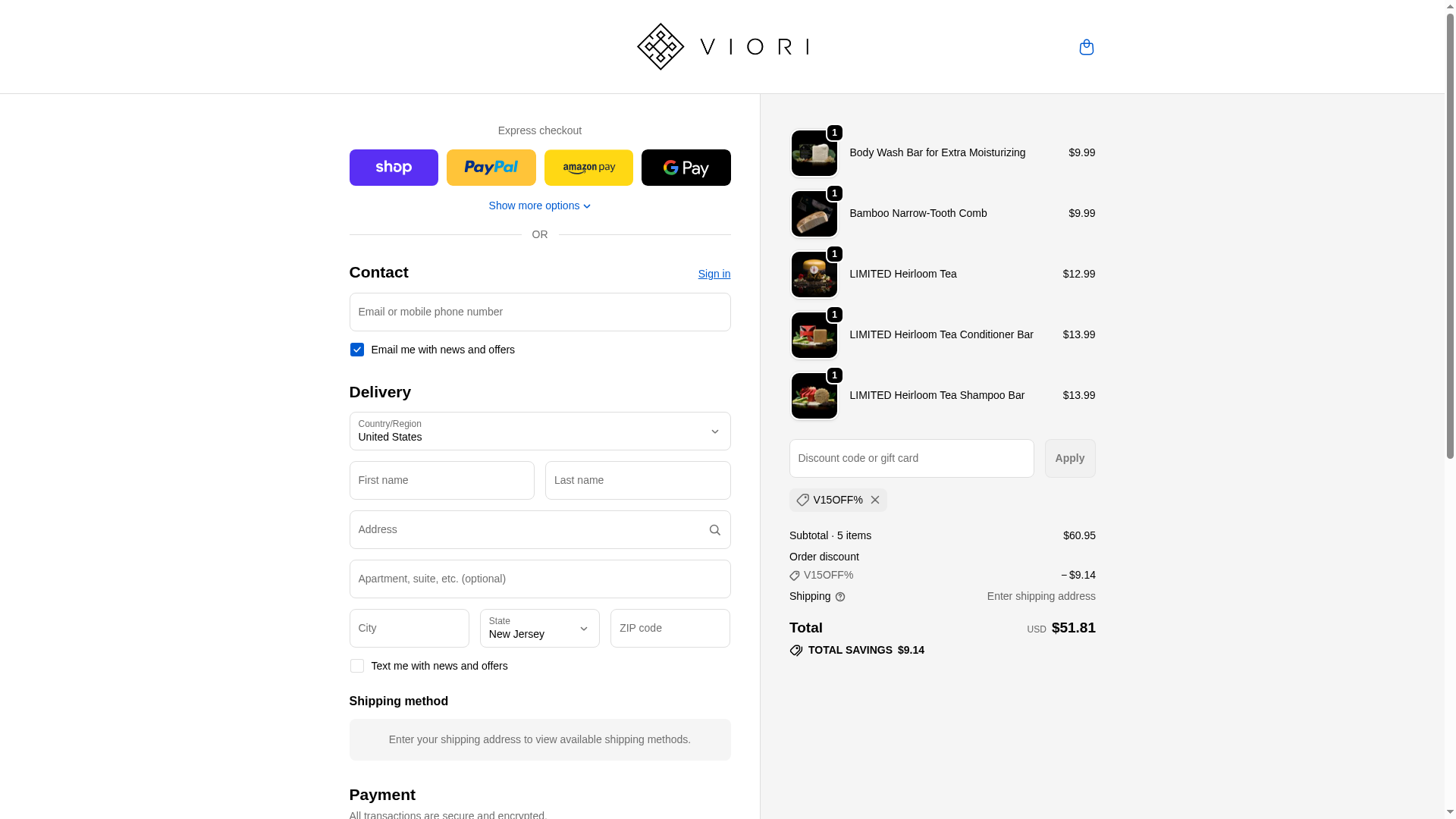This screenshot has height=819, width=1456.
Task: Tap the Address field
Action: click(x=527, y=529)
